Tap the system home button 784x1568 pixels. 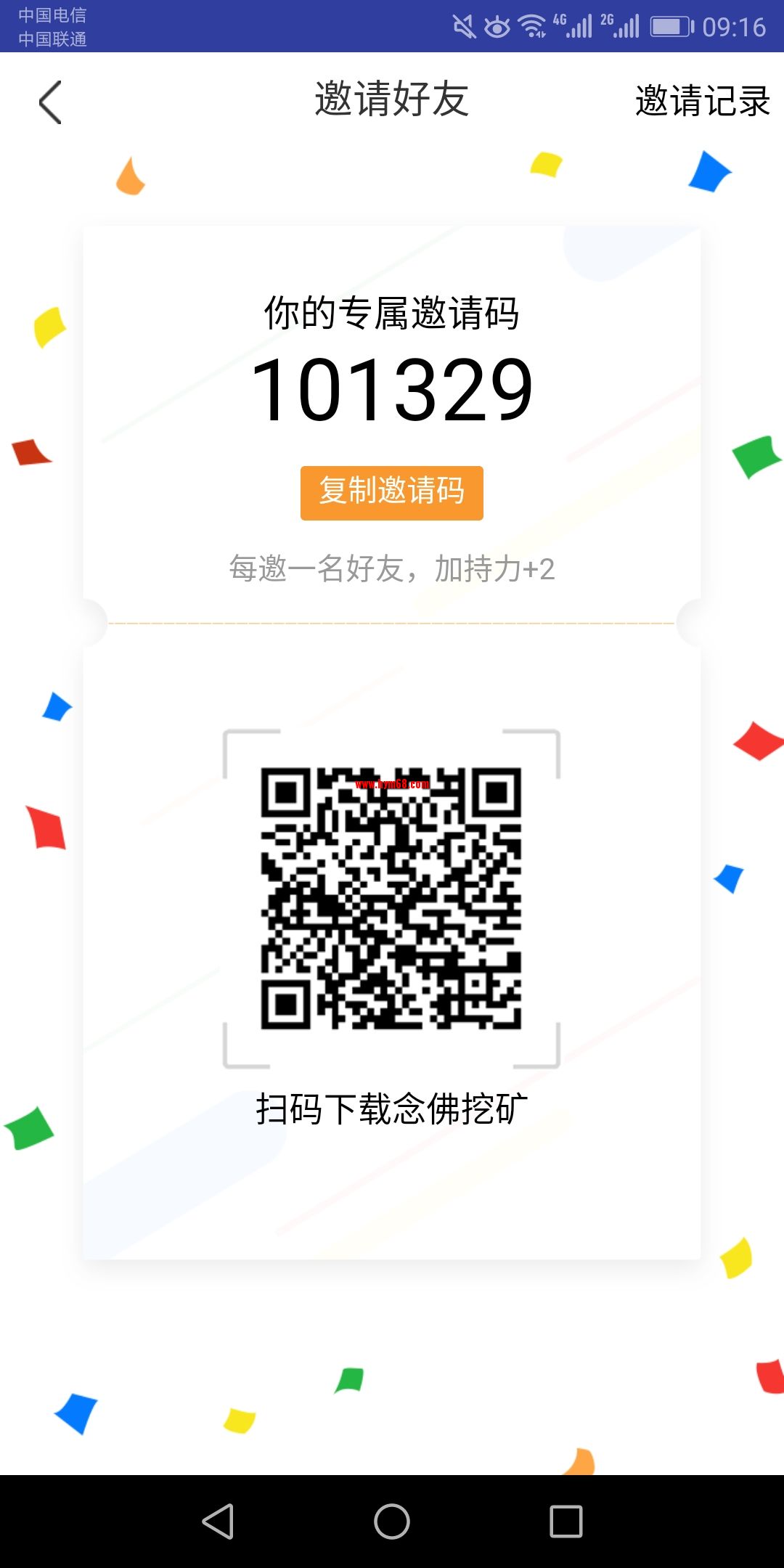point(392,1521)
